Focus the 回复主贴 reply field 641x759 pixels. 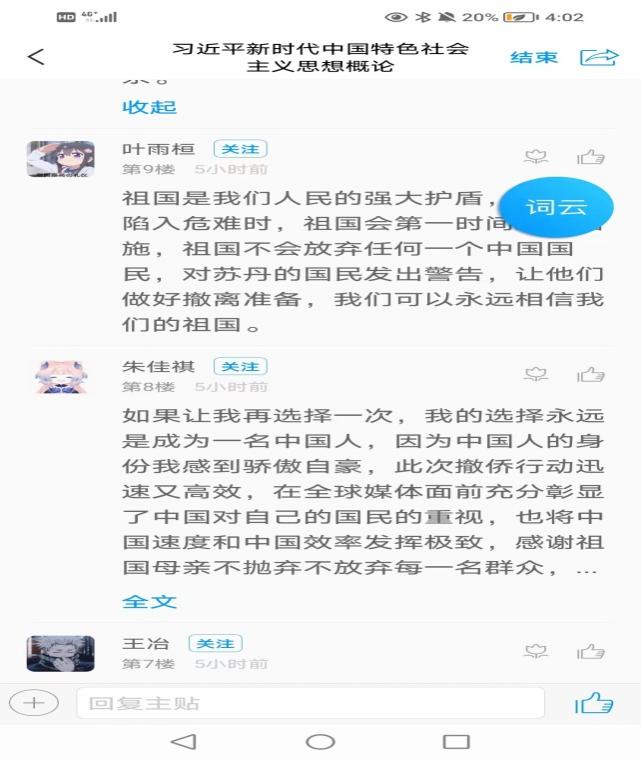tap(310, 703)
